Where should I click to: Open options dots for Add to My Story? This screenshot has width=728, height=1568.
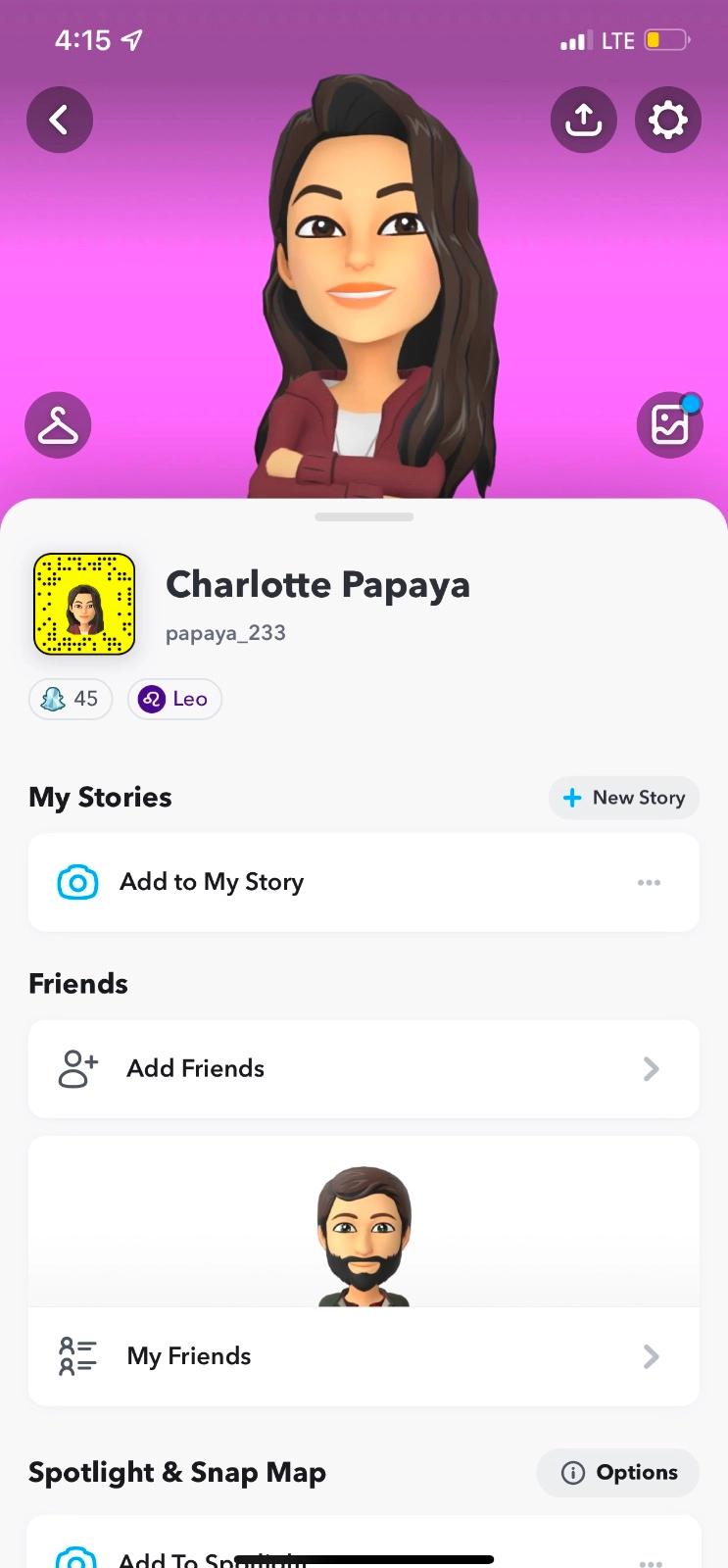[649, 882]
